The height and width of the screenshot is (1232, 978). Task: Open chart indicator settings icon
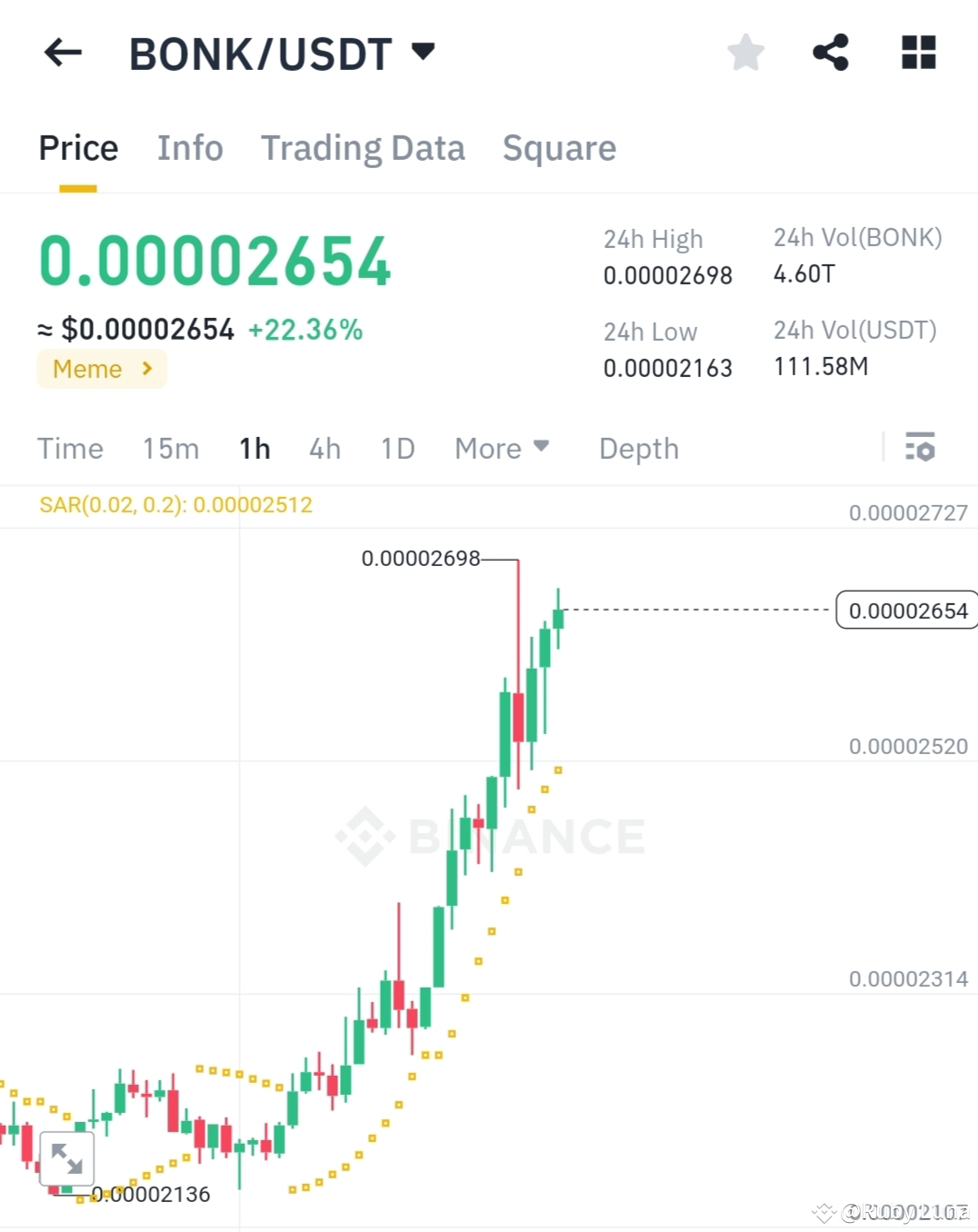coord(921,448)
